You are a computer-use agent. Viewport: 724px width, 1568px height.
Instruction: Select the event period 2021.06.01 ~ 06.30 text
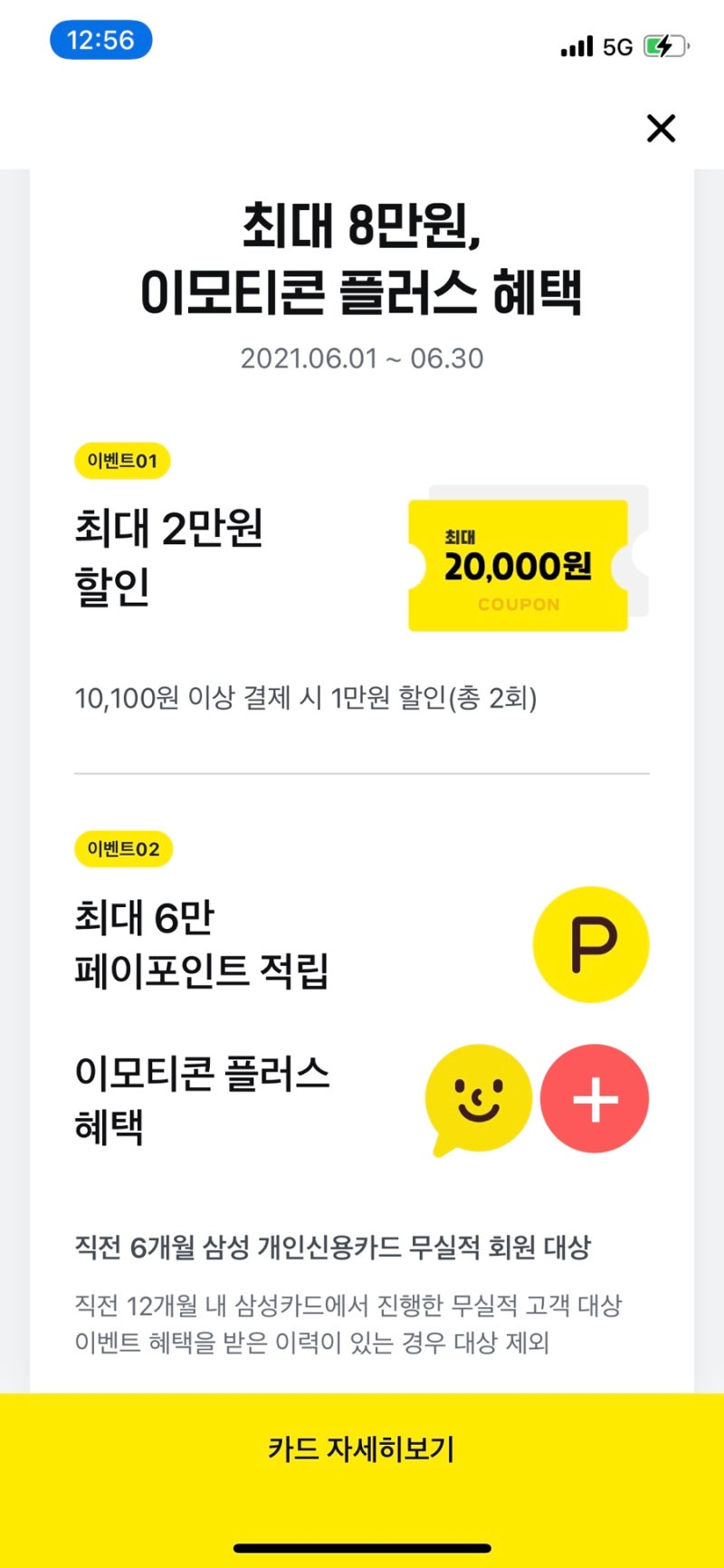click(x=362, y=358)
